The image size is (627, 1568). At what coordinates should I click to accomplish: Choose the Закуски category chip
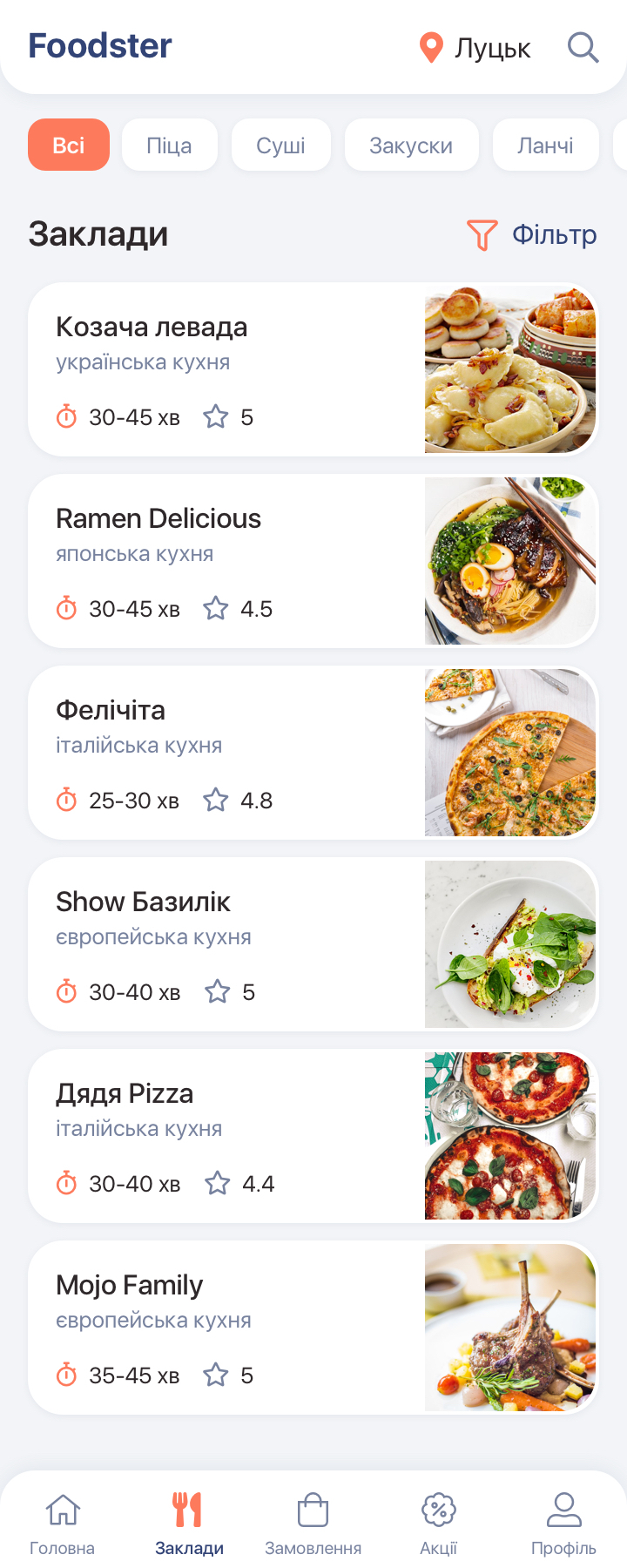pyautogui.click(x=411, y=145)
